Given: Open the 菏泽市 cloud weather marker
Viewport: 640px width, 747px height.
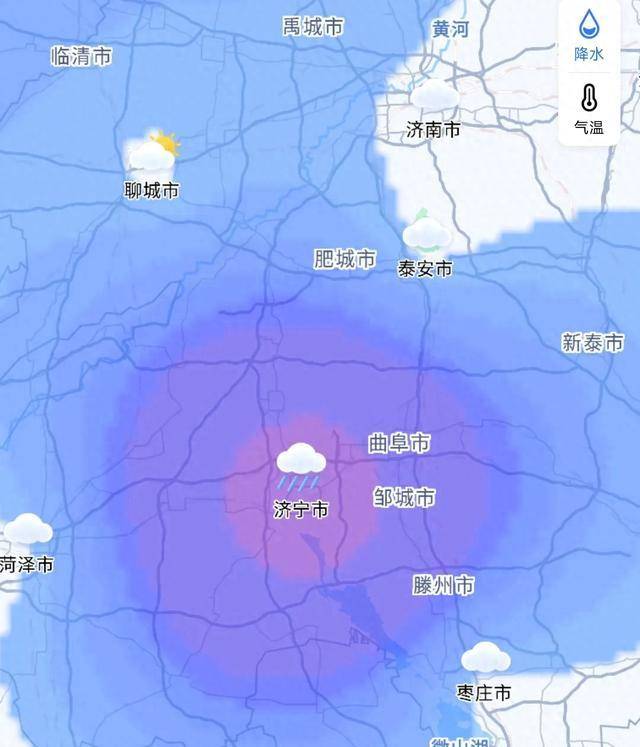Looking at the screenshot, I should (28, 529).
